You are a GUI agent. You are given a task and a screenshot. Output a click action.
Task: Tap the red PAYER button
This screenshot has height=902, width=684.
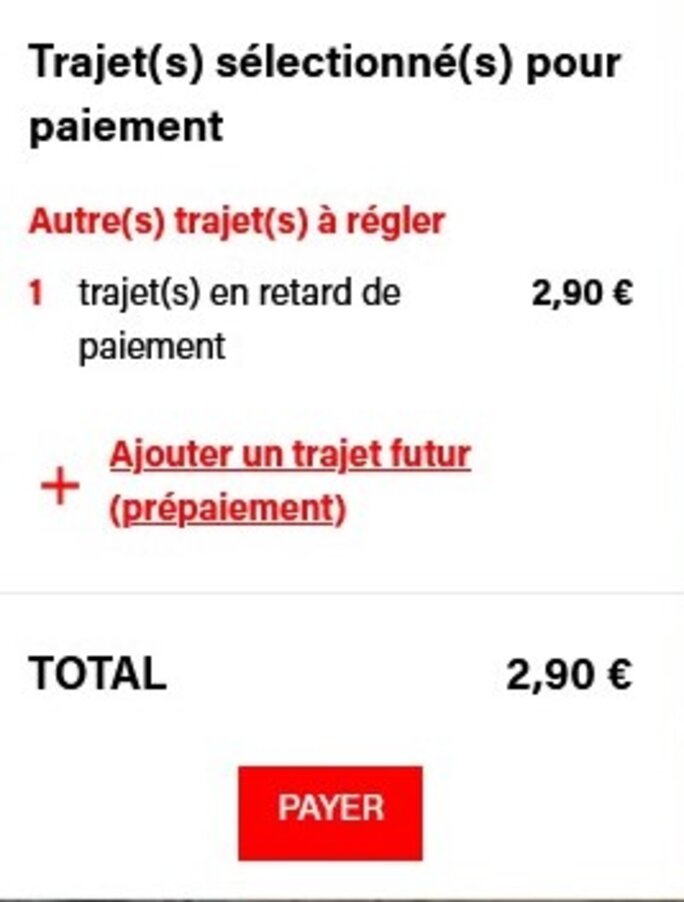click(x=330, y=811)
